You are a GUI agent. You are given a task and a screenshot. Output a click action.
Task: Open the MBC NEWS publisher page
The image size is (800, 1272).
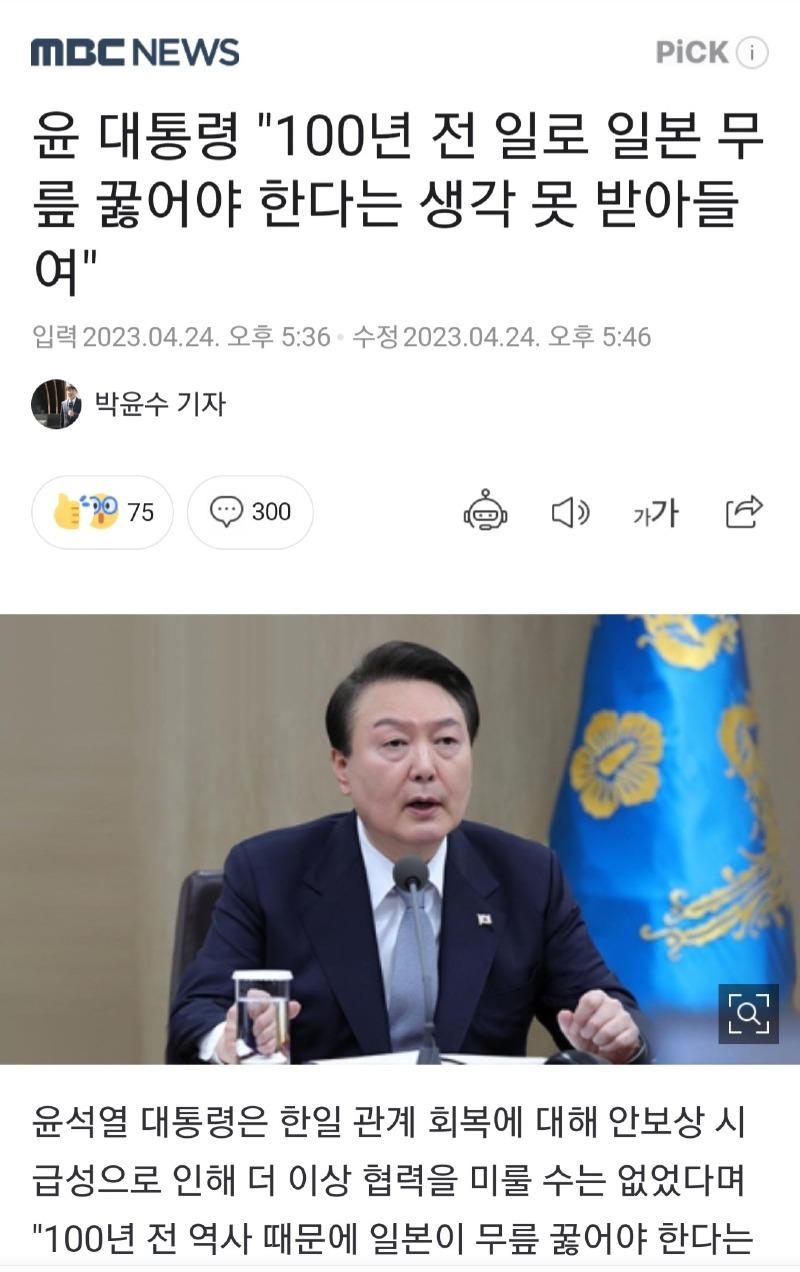135,52
